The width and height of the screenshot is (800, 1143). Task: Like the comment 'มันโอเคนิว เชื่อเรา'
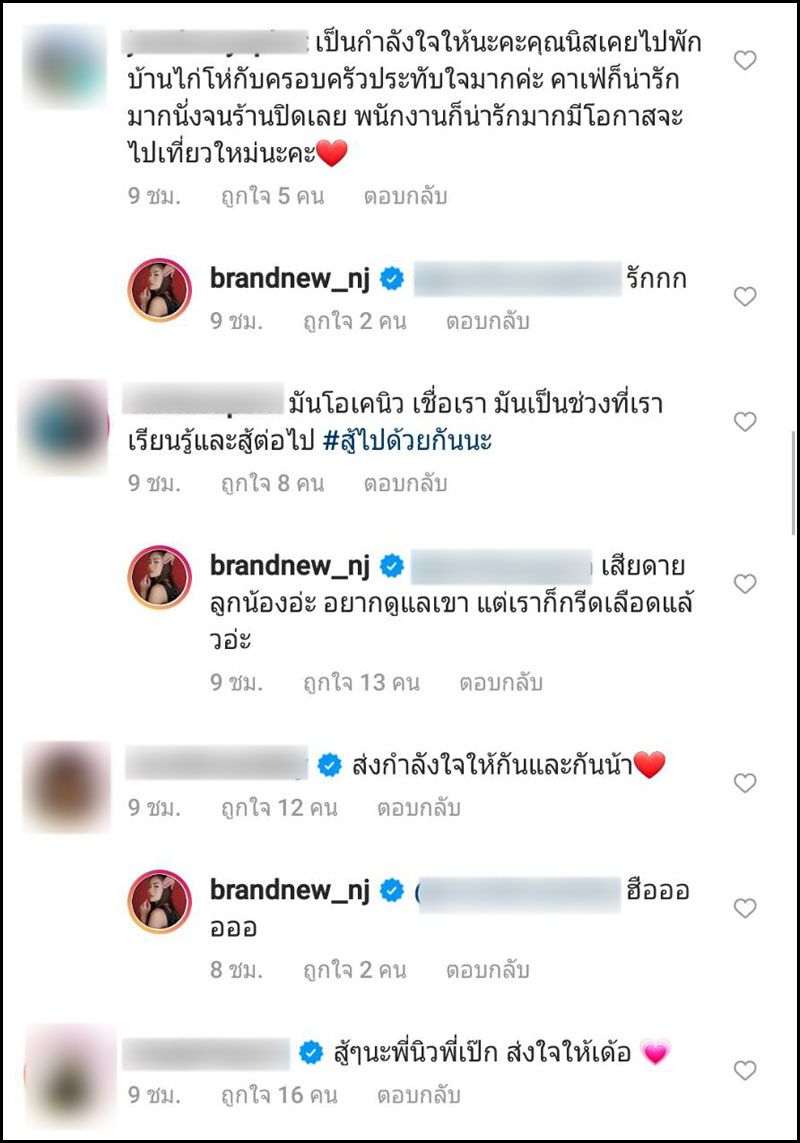coord(745,422)
